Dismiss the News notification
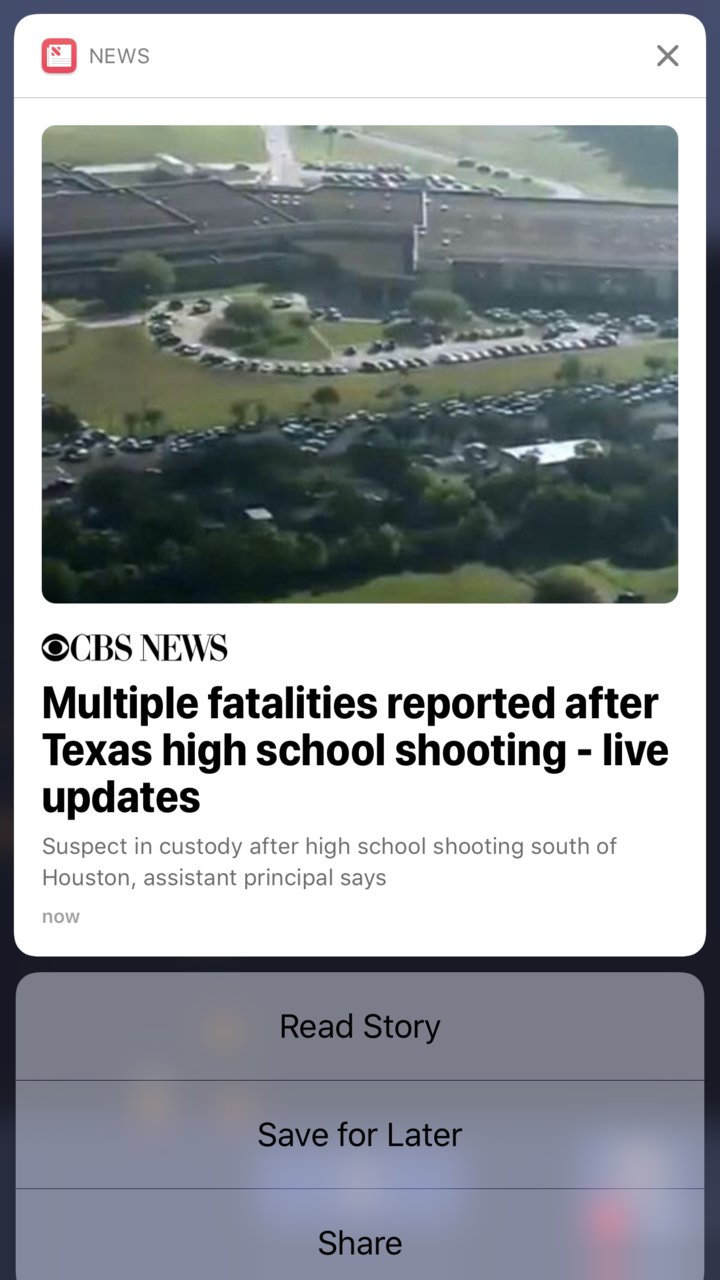 (667, 56)
